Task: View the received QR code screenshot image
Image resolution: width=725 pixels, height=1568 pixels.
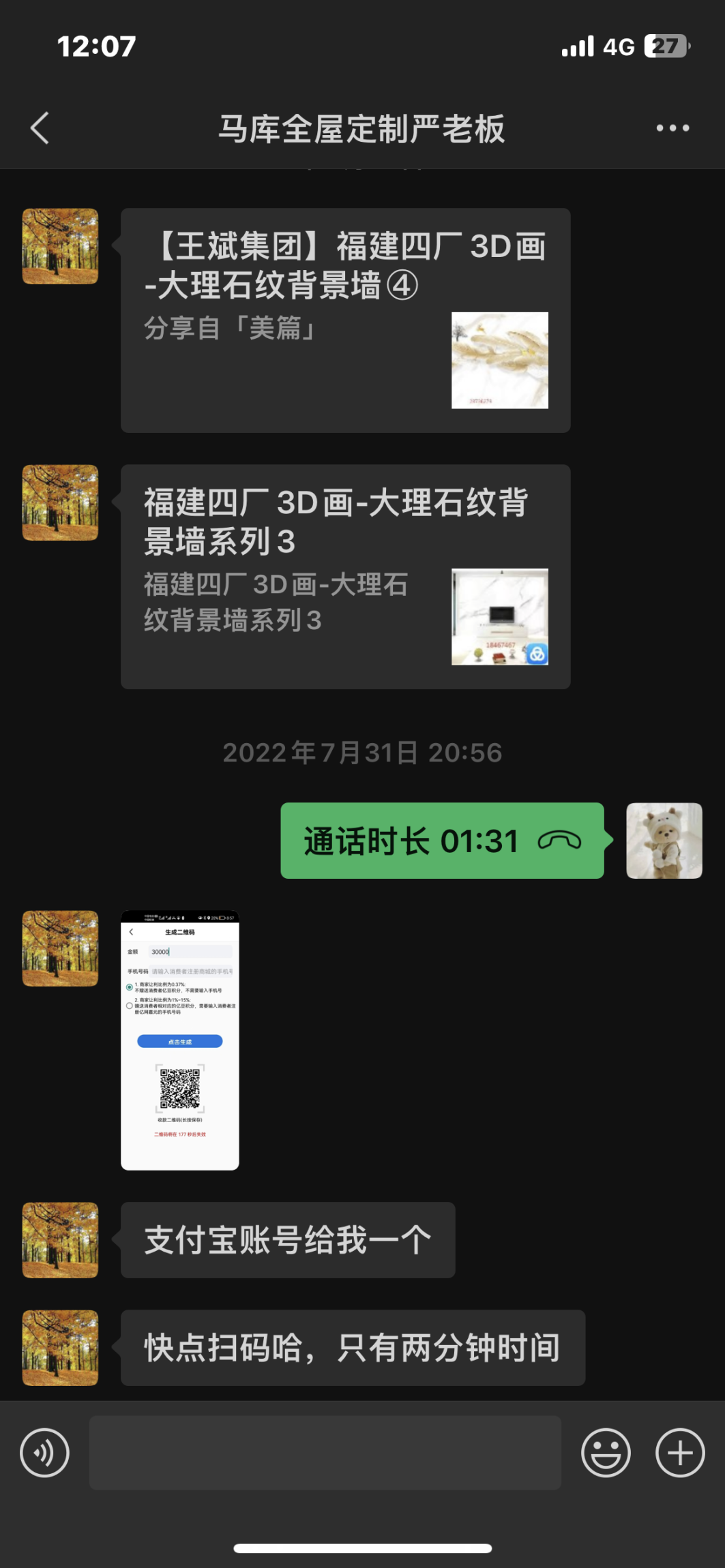Action: click(x=180, y=1040)
